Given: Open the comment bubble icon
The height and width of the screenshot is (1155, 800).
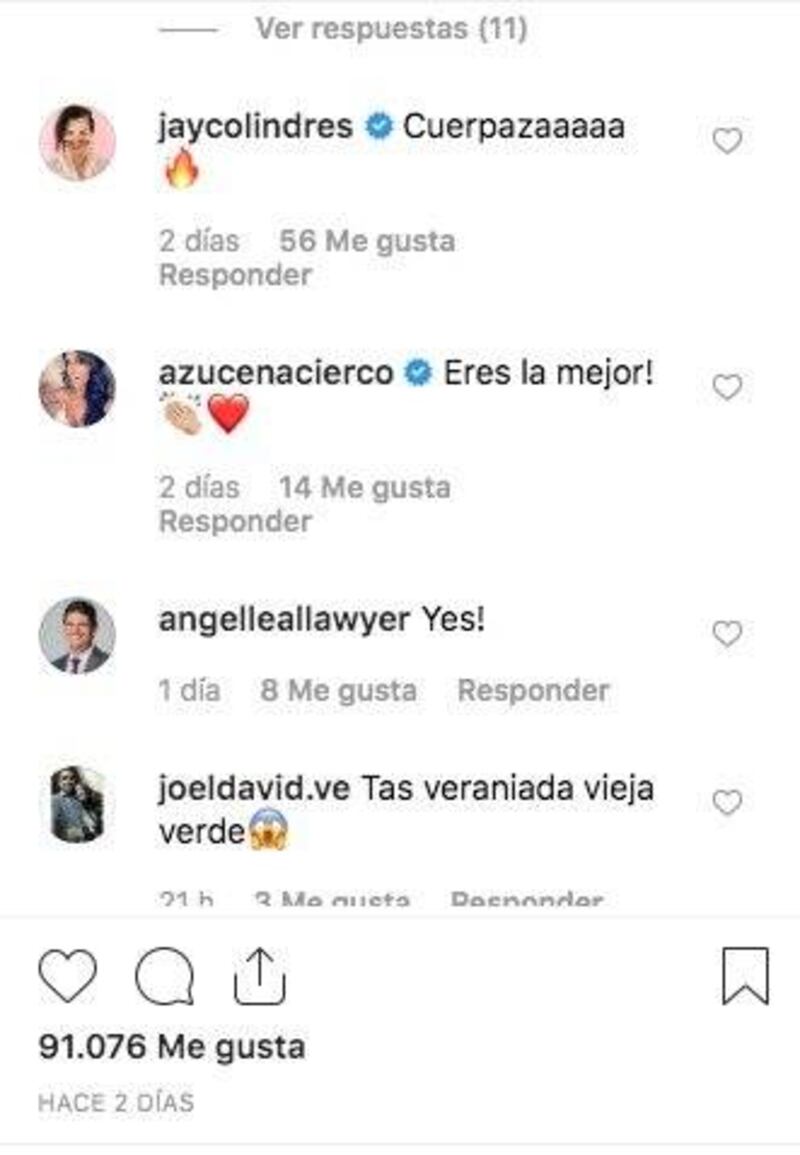Looking at the screenshot, I should pyautogui.click(x=164, y=976).
